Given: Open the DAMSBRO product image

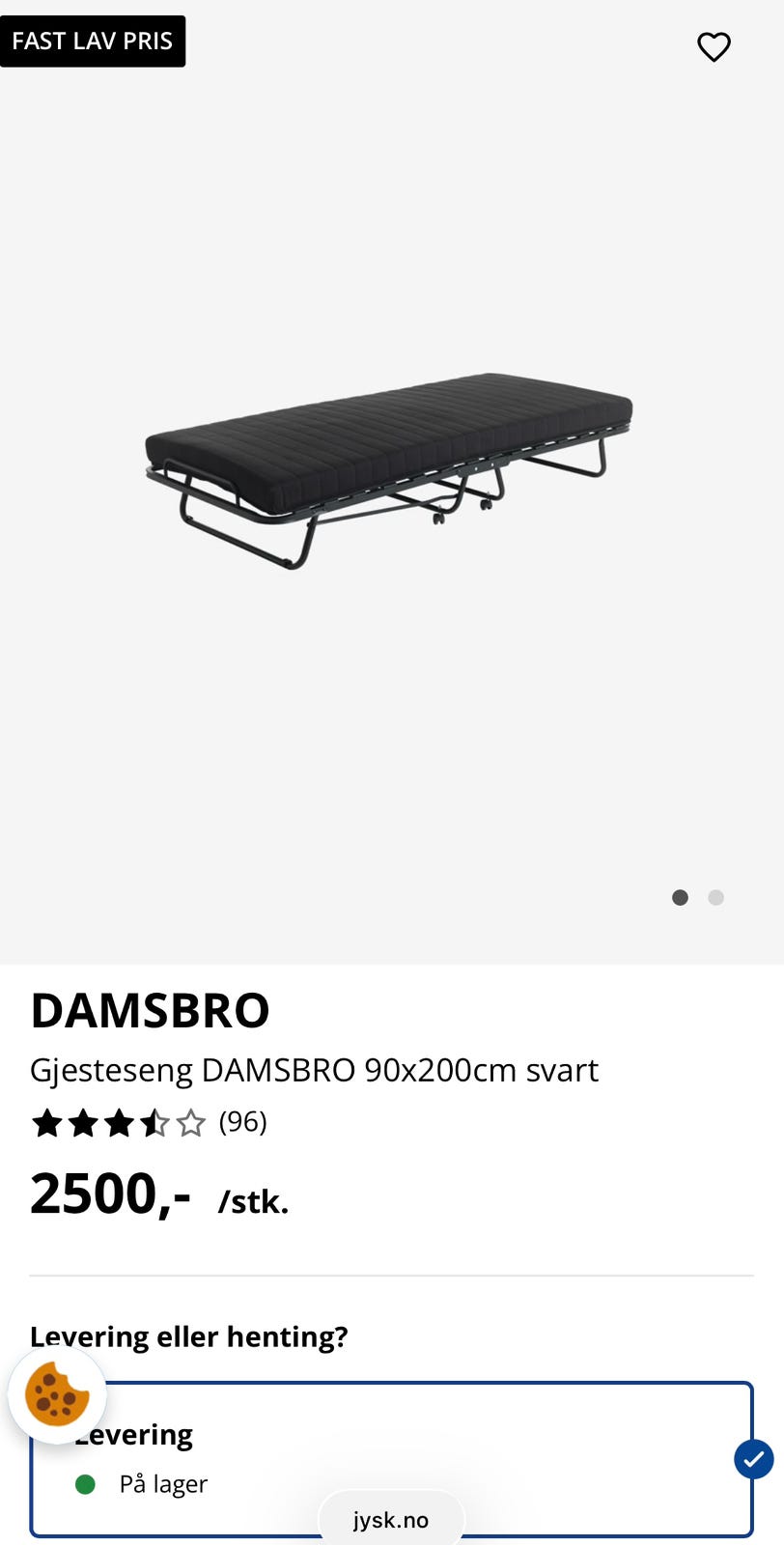Looking at the screenshot, I should [389, 470].
